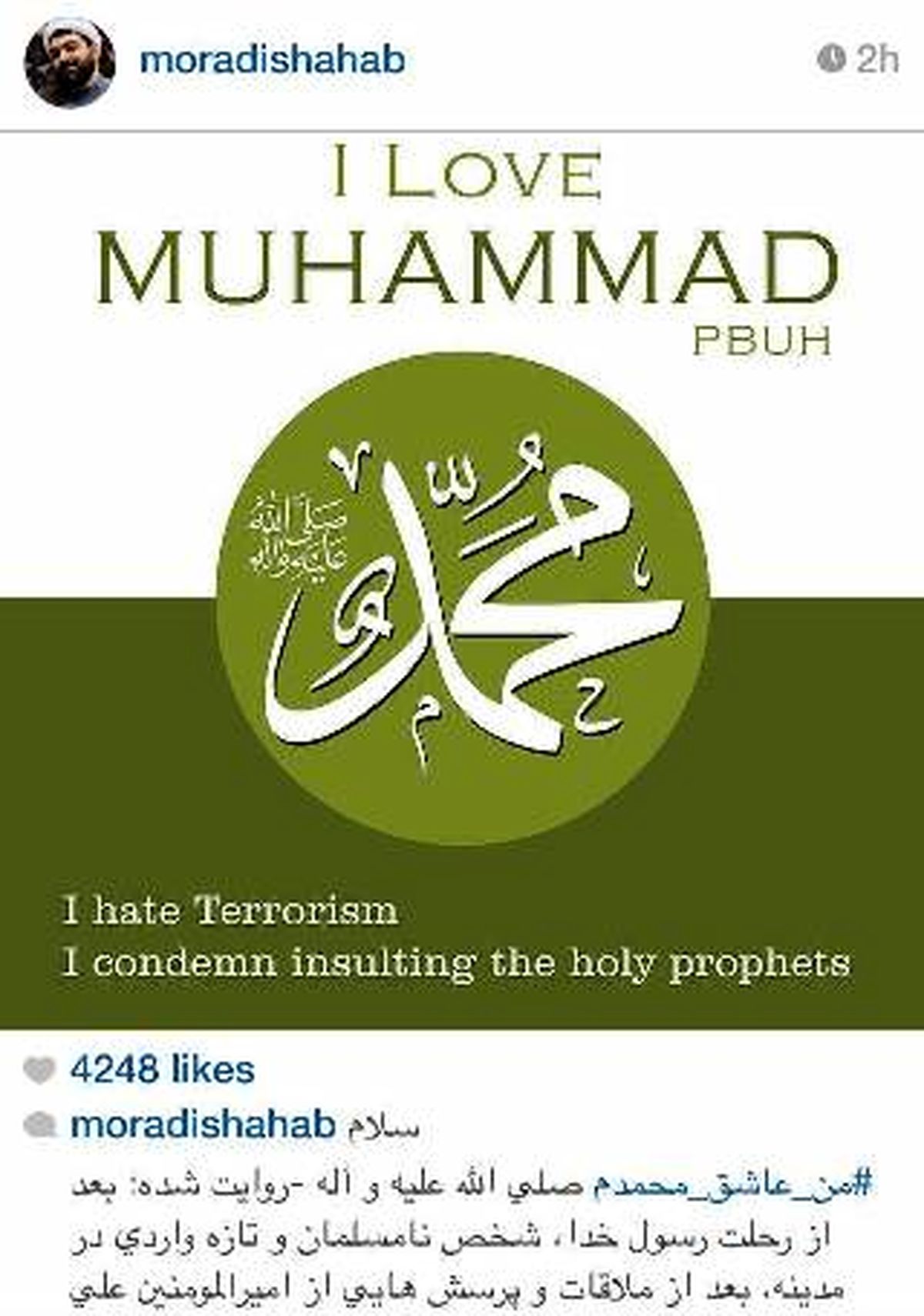
Task: Tap the moradishahab username in the caption
Action: [203, 1124]
